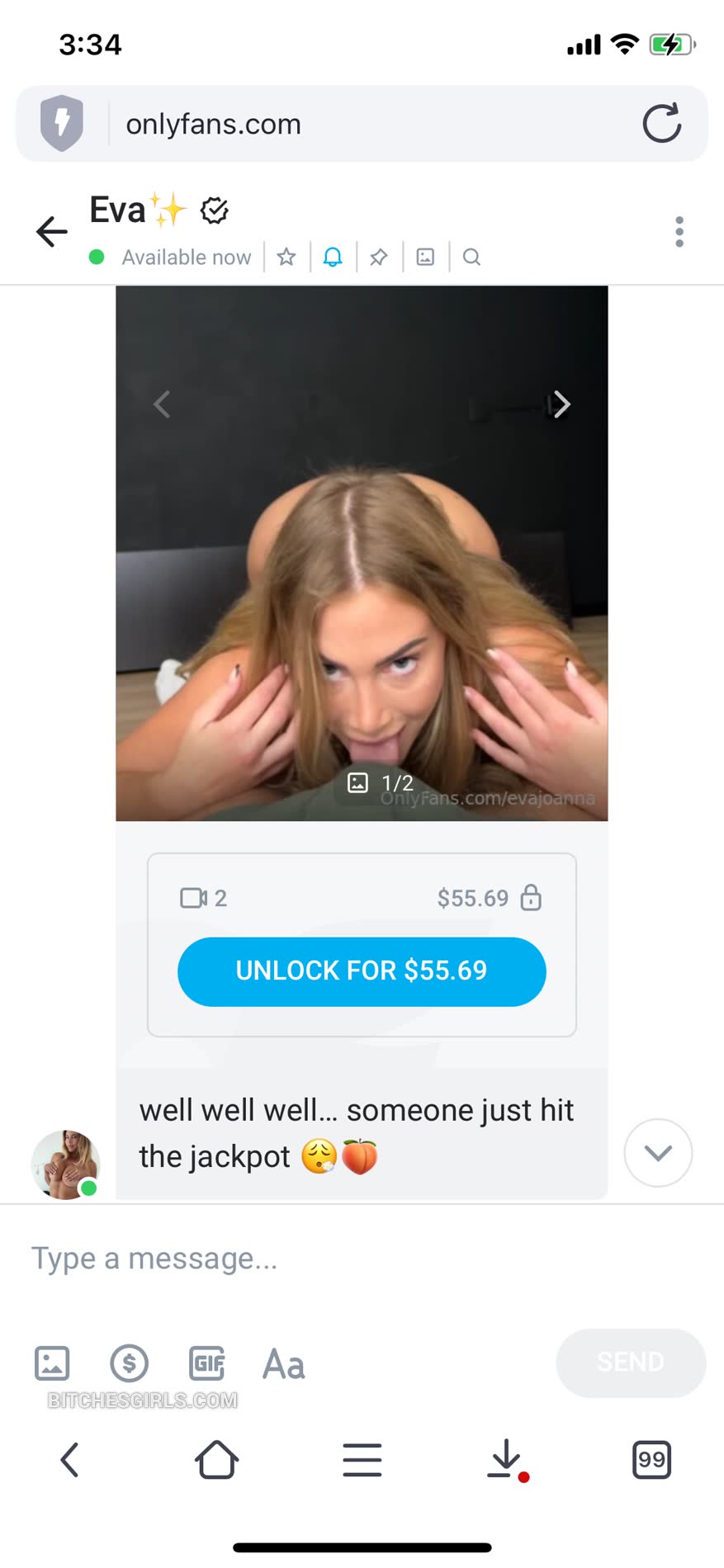Open the GIF picker
The image size is (724, 1568).
pyautogui.click(x=207, y=1363)
